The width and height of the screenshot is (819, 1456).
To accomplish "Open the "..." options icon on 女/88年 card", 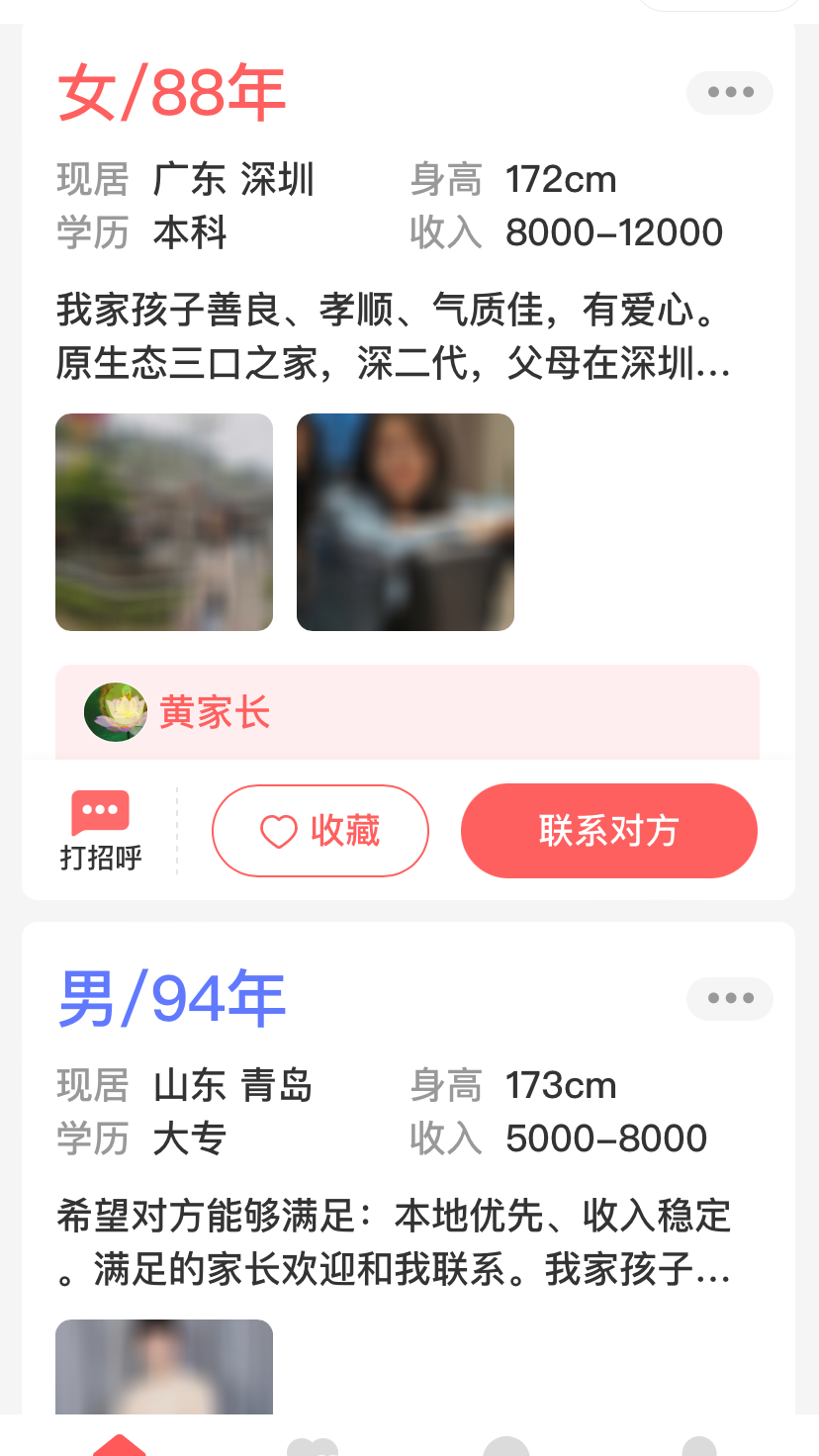I will coord(729,92).
